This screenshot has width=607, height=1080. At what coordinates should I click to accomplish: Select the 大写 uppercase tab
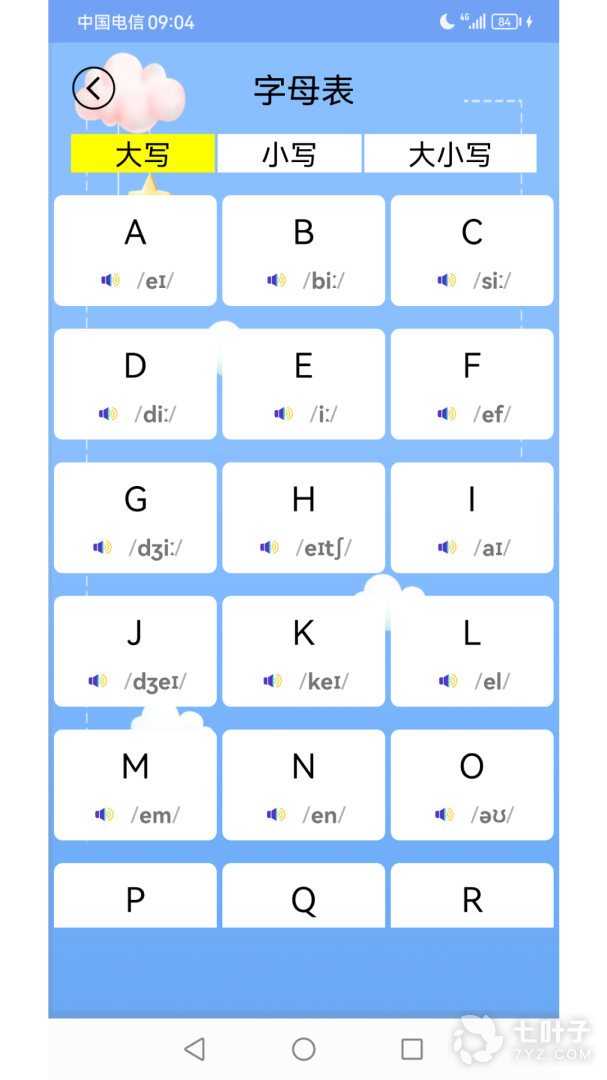(143, 154)
